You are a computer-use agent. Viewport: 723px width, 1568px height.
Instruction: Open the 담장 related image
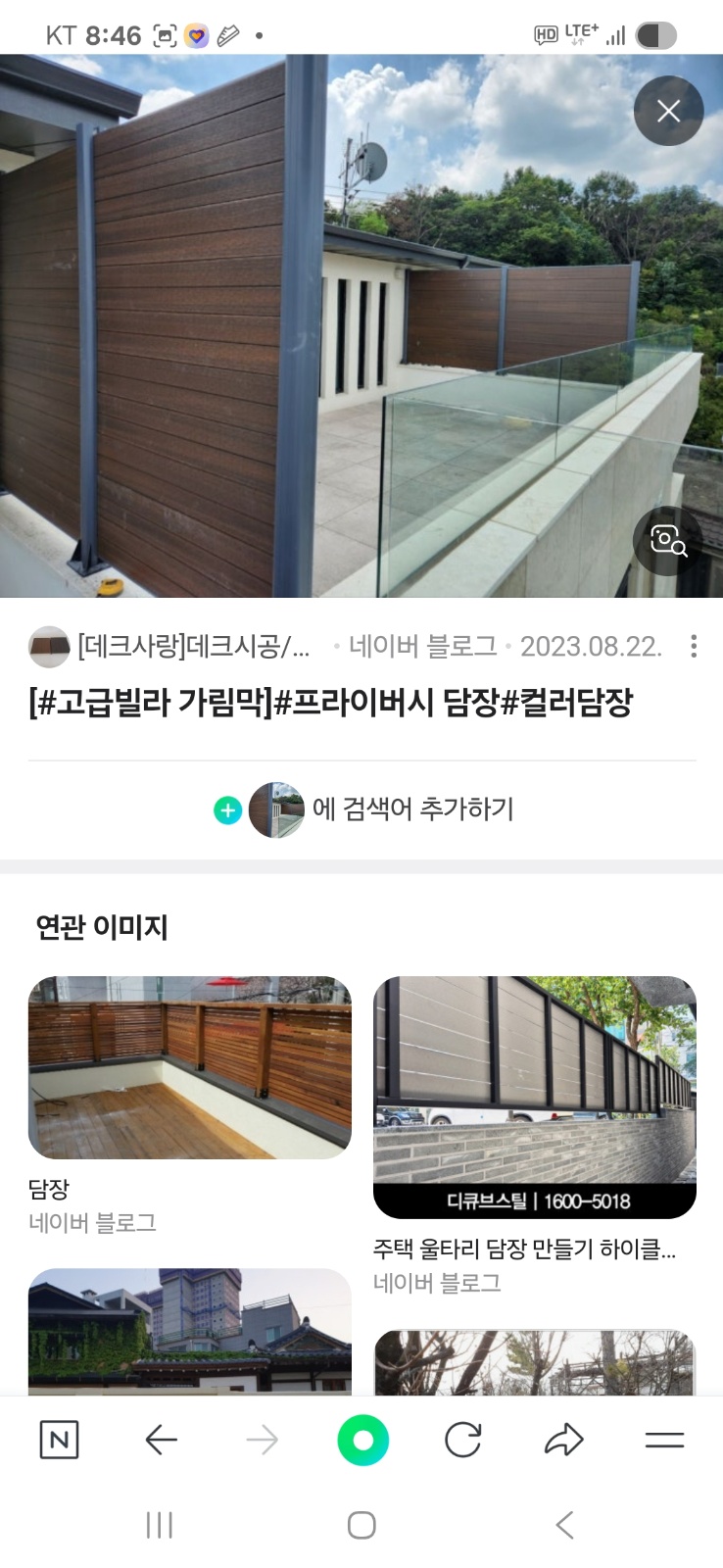190,1067
